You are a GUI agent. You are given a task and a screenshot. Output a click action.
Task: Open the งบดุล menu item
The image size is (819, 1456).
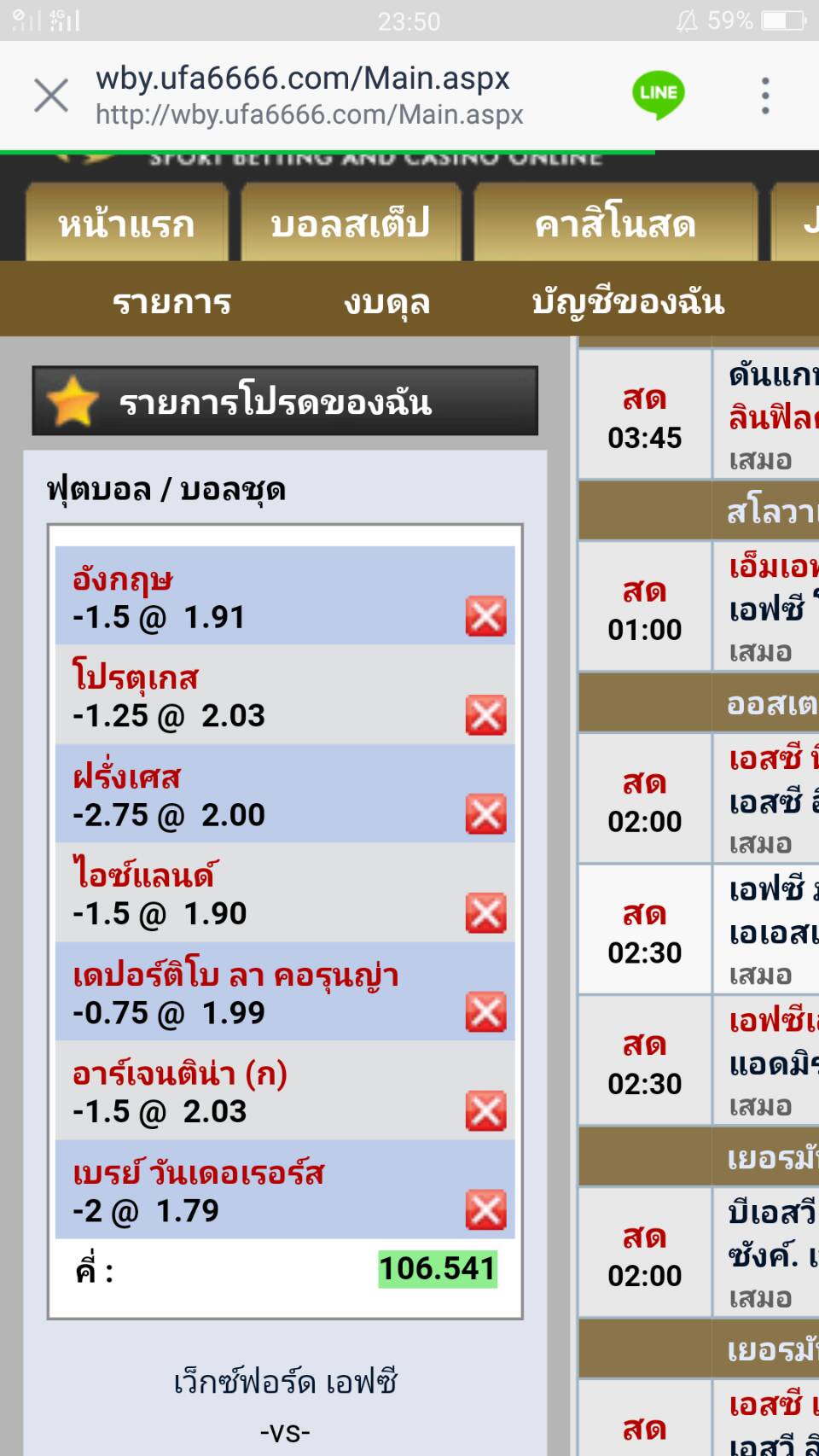(x=386, y=302)
